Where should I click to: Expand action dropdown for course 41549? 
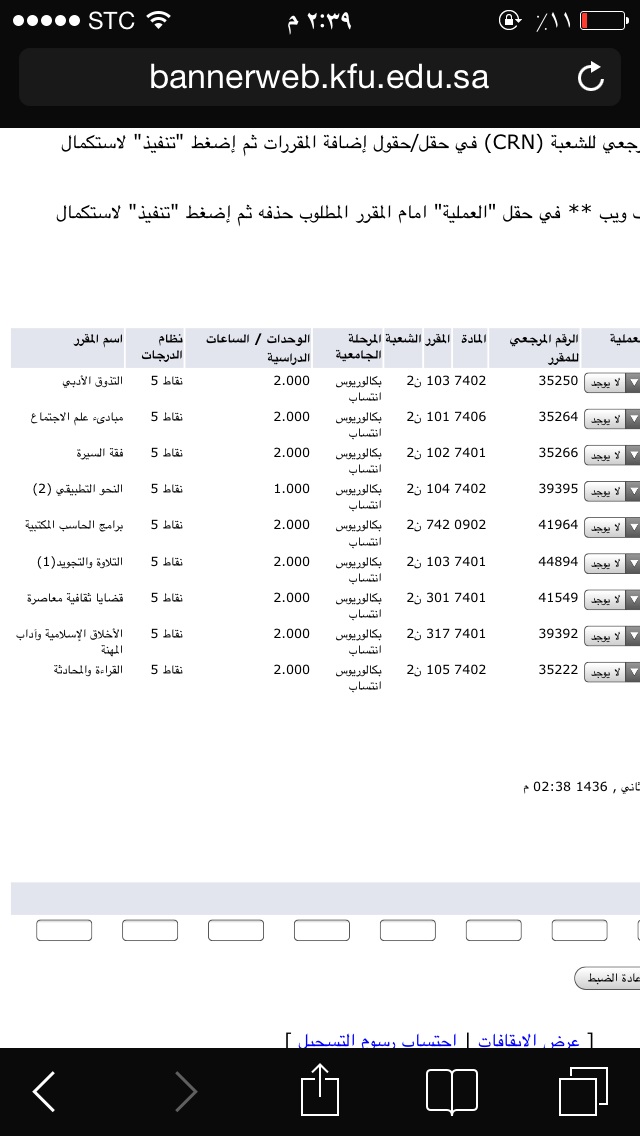tap(612, 601)
